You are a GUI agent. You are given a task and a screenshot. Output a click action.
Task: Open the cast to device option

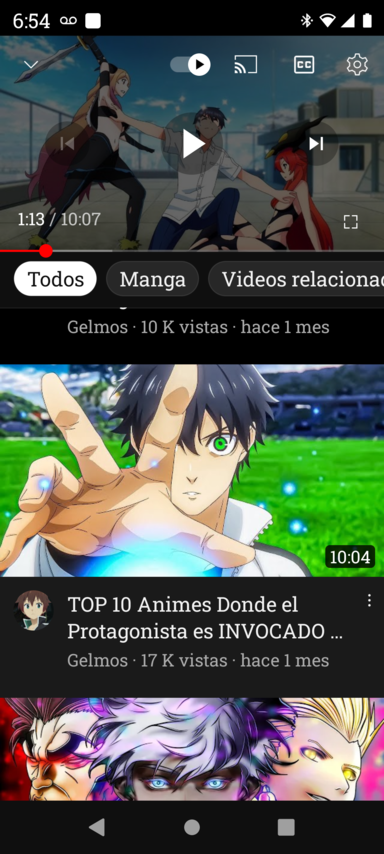[246, 65]
